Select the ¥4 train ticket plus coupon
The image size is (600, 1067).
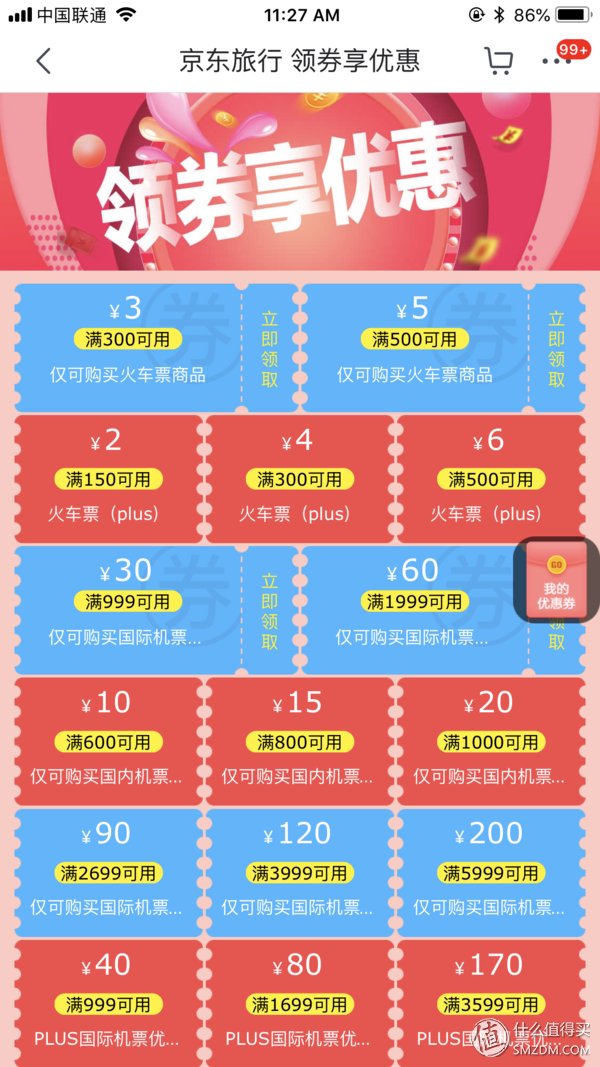299,478
